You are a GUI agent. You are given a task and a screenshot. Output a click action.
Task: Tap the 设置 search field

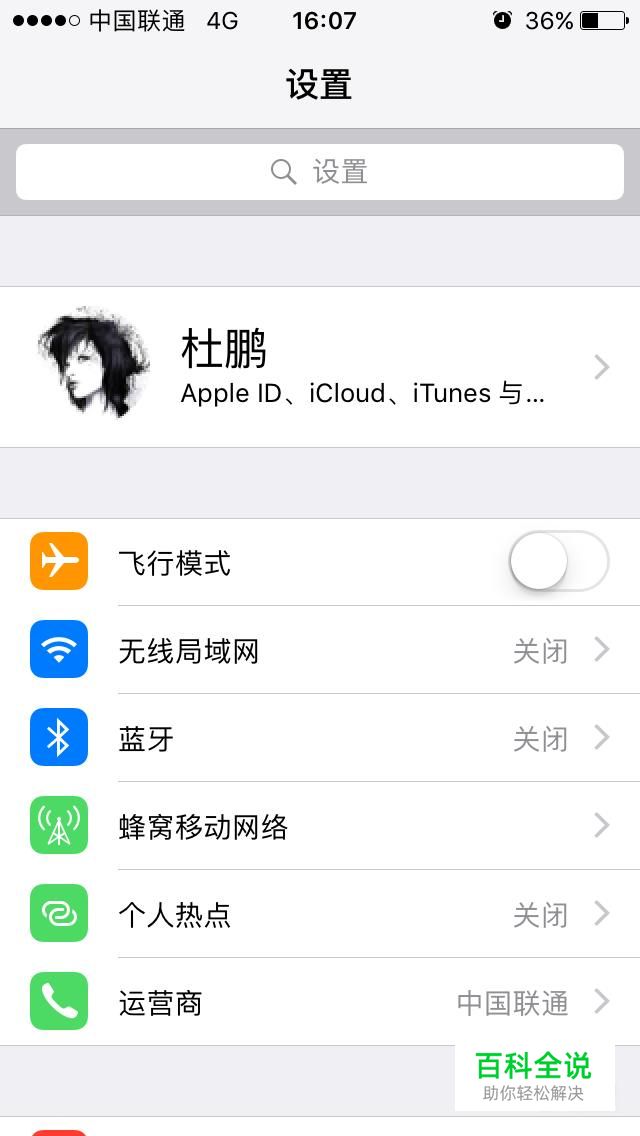320,172
